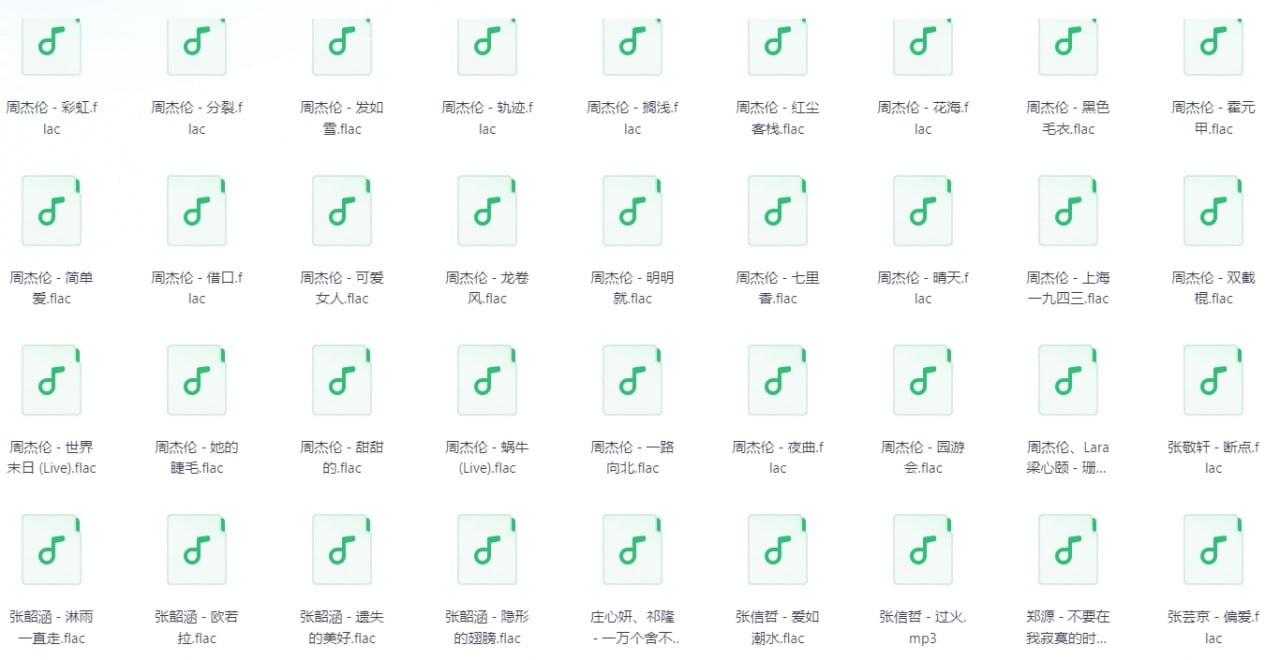The image size is (1280, 660).
Task: Open 张韶涵 - 隐形的翅膀.flac
Action: tap(487, 550)
